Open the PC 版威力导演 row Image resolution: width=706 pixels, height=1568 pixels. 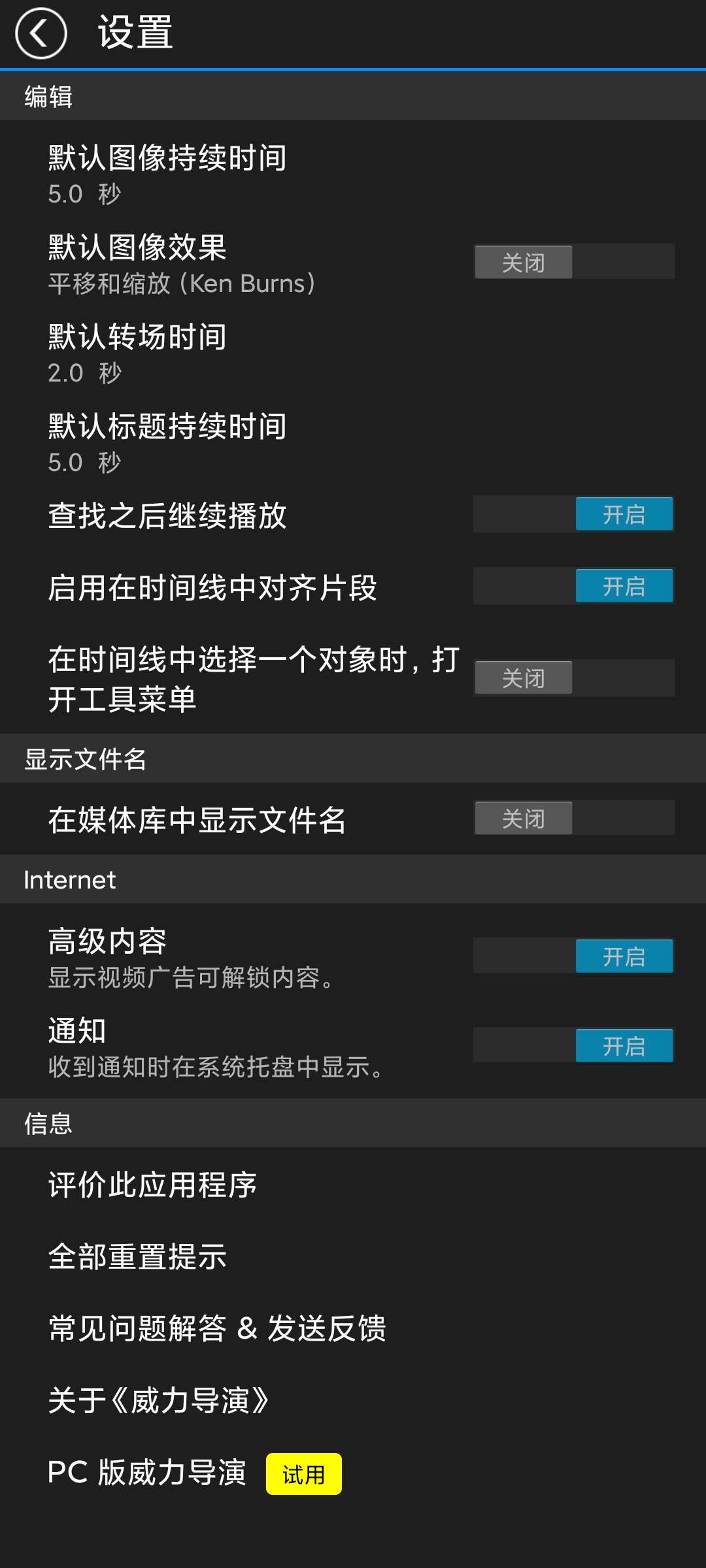pos(353,1473)
